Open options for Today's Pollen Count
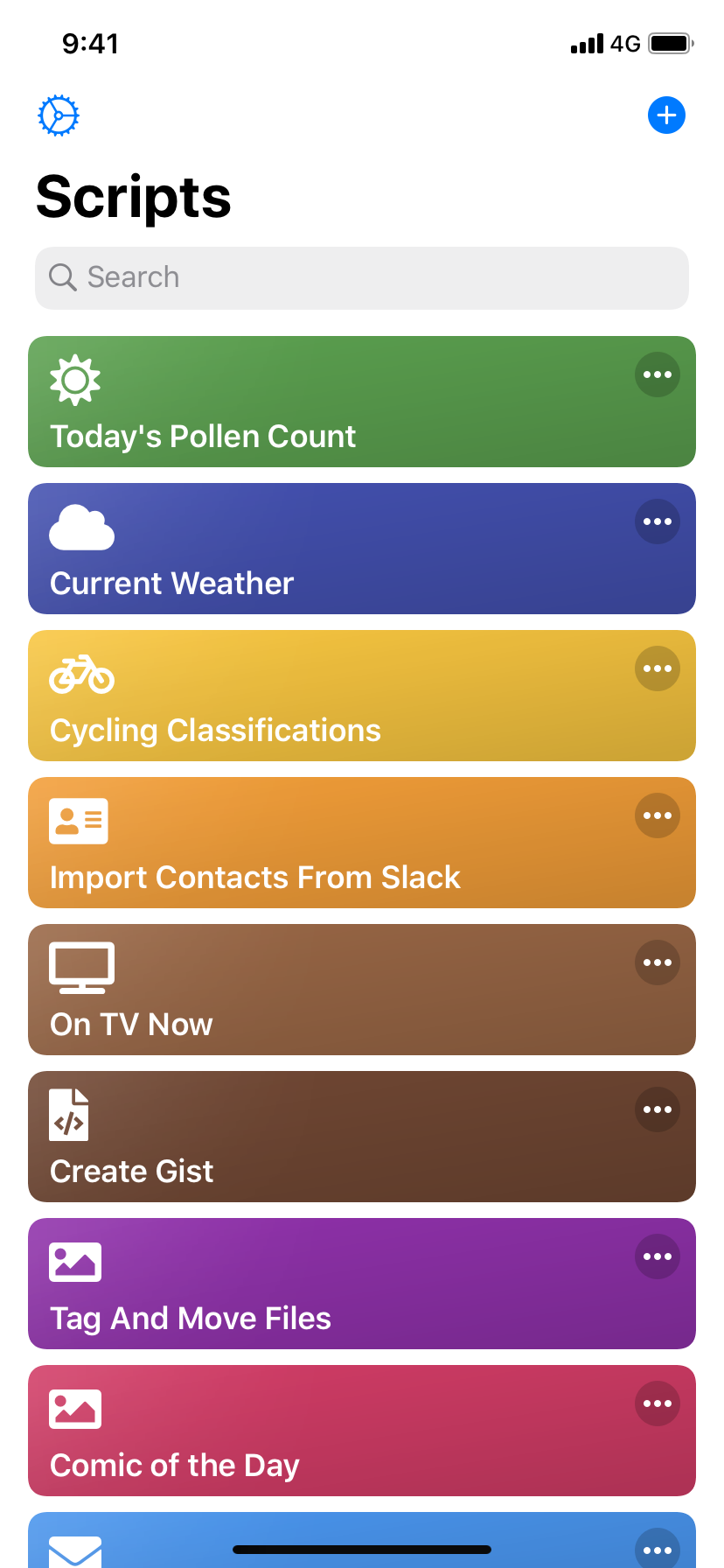 [x=658, y=375]
